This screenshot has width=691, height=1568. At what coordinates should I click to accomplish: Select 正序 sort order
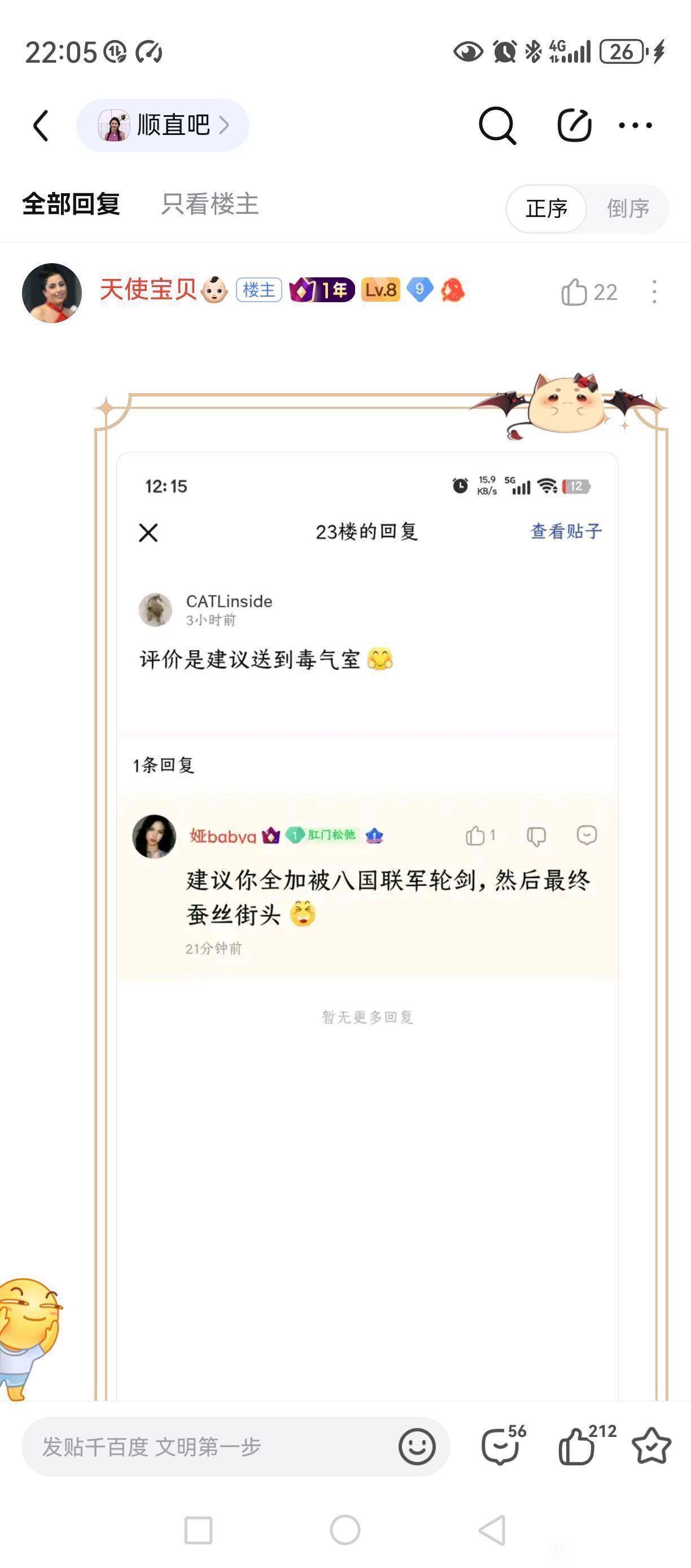tap(546, 209)
